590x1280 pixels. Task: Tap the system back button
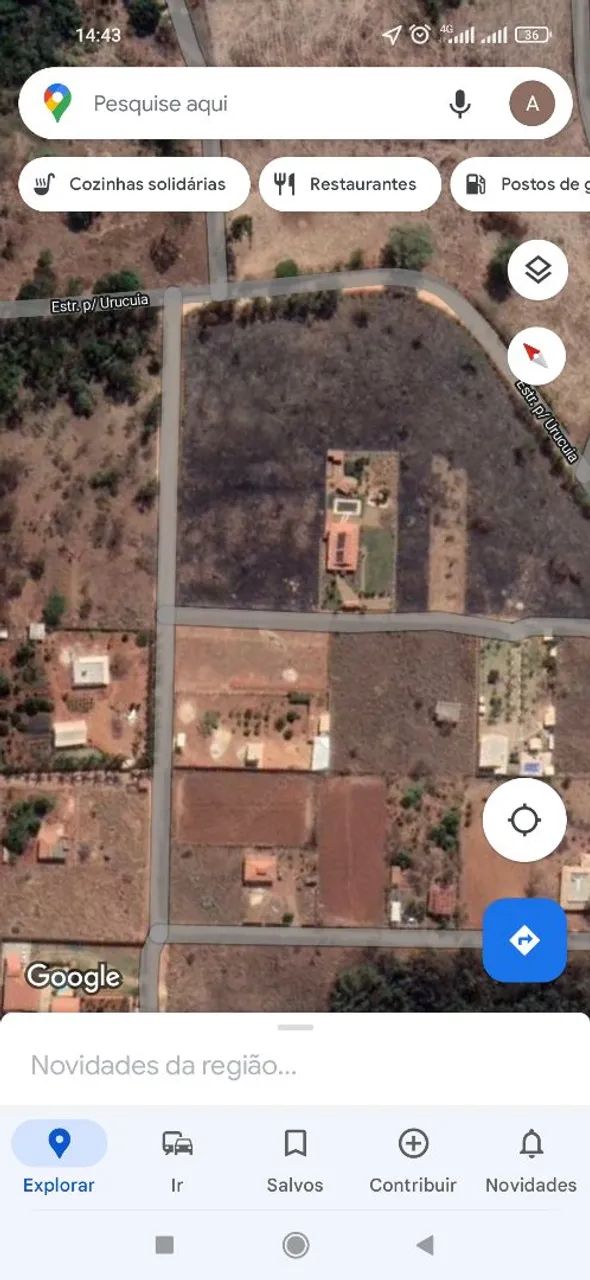(x=425, y=1245)
